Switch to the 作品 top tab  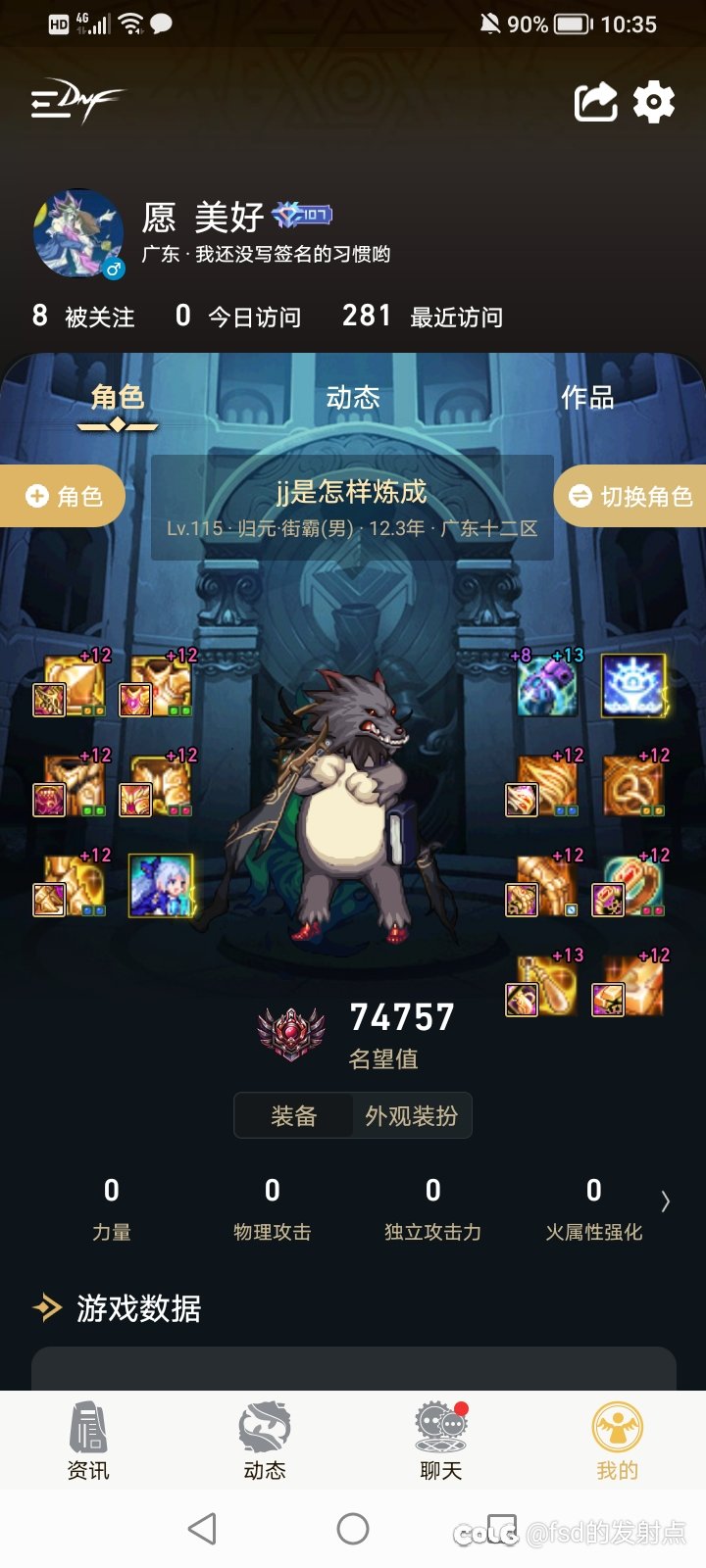coord(587,398)
